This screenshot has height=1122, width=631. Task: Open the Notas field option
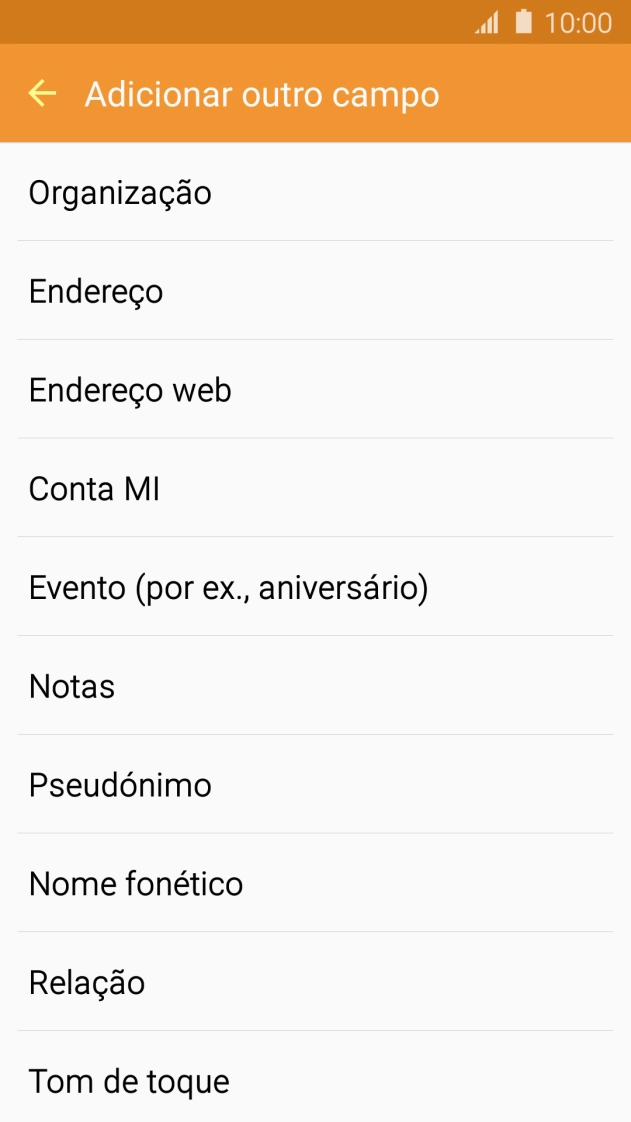click(72, 687)
